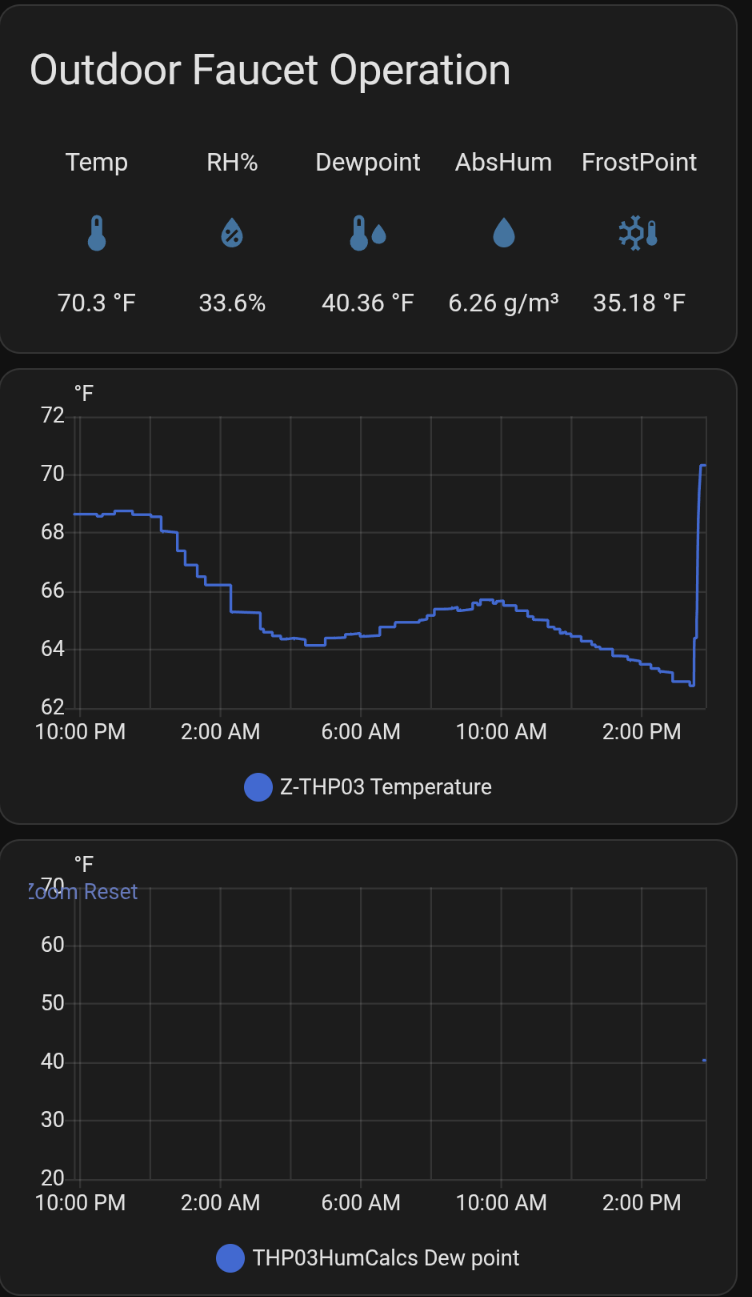Screen dimensions: 752x1297
Task: Open the AbsHum entity details
Action: [x=503, y=234]
